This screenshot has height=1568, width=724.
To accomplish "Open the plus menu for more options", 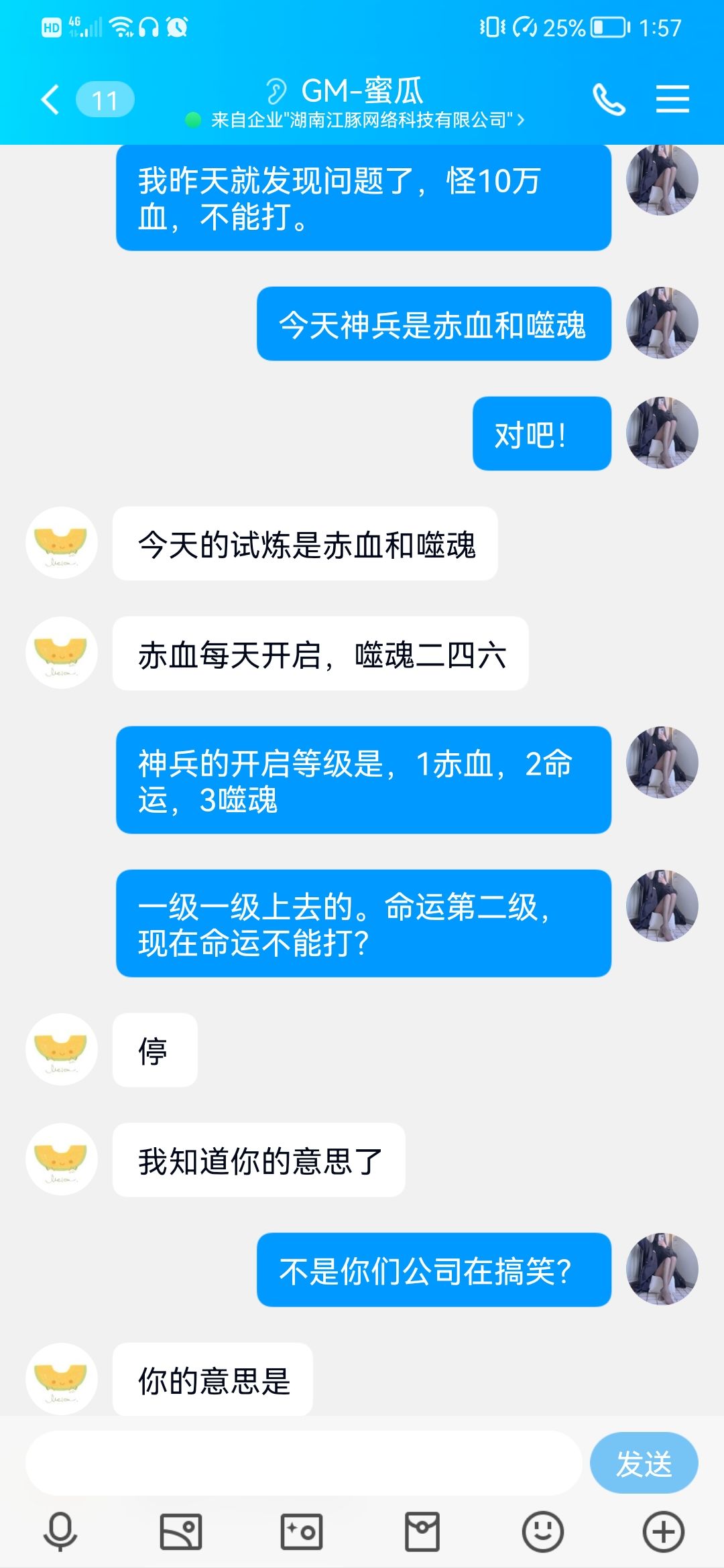I will tap(664, 1532).
